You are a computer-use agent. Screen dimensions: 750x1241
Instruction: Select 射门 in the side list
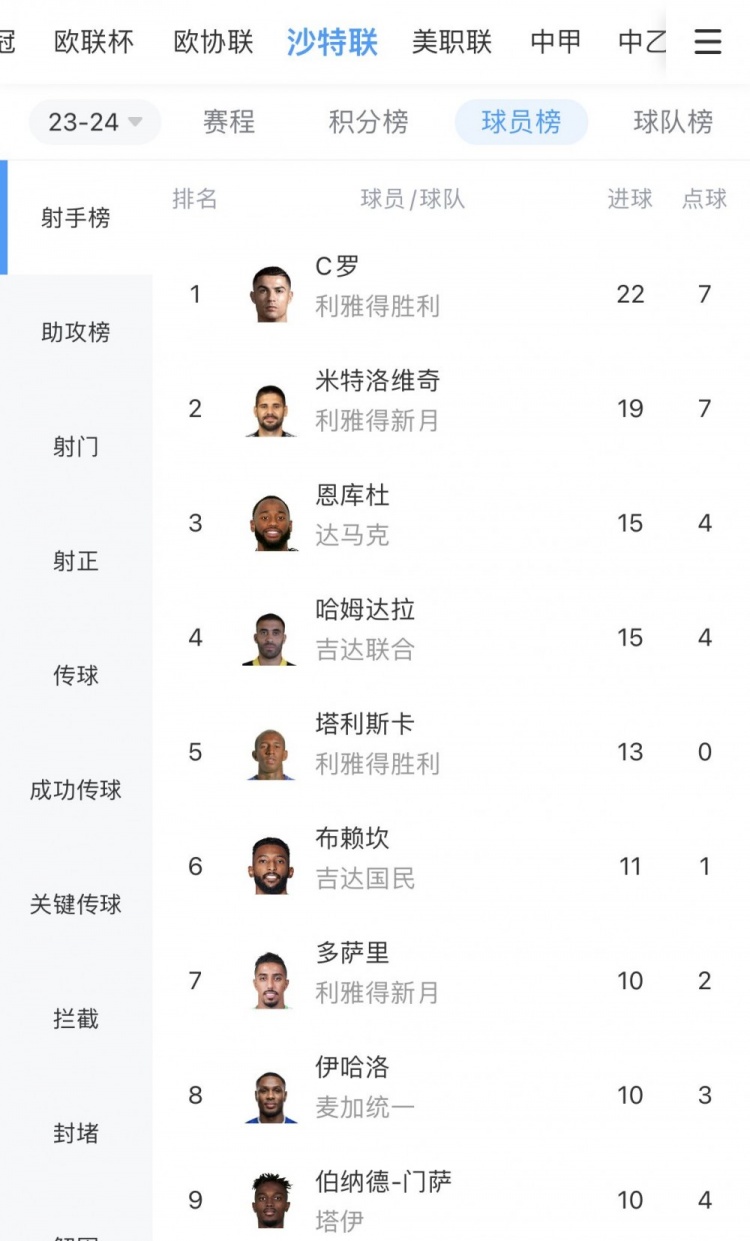76,446
